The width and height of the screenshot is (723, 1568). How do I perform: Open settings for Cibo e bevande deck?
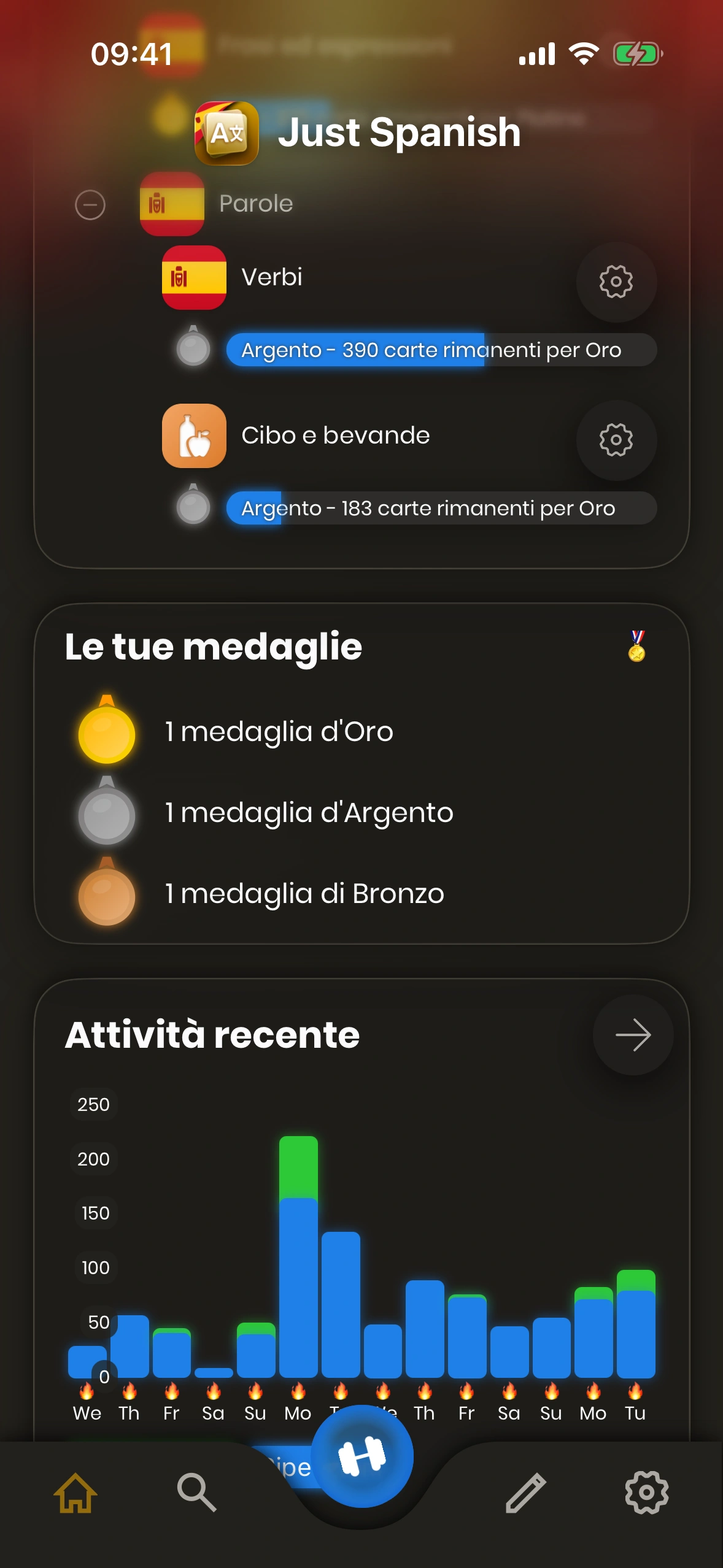(616, 440)
